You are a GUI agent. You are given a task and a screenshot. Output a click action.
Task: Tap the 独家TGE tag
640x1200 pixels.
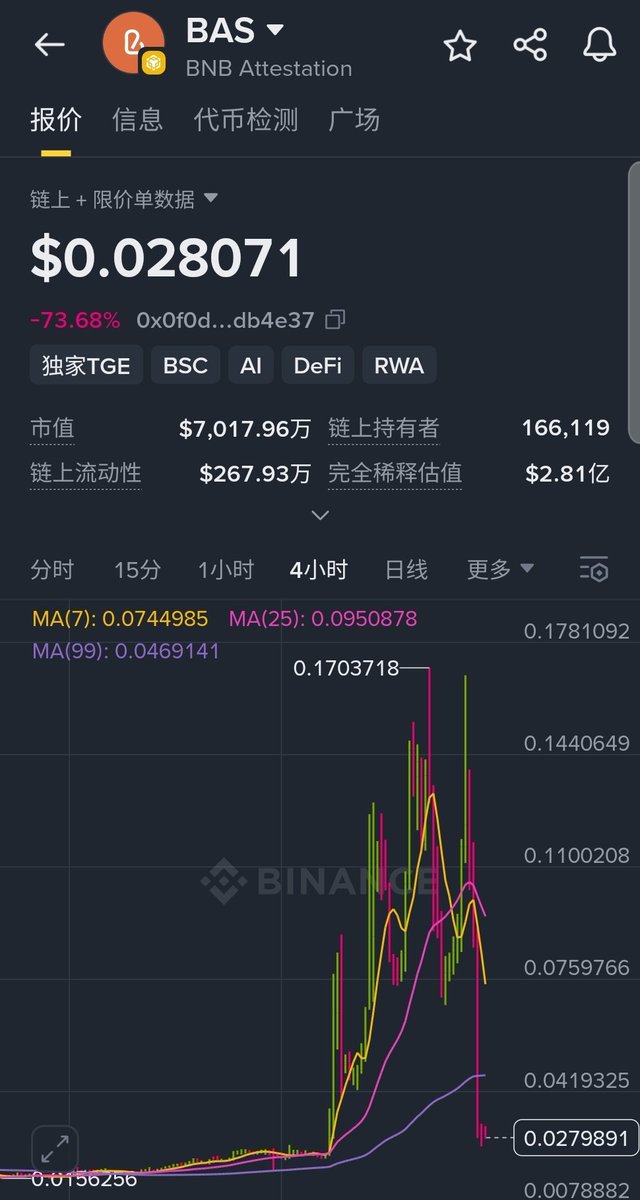pyautogui.click(x=86, y=366)
